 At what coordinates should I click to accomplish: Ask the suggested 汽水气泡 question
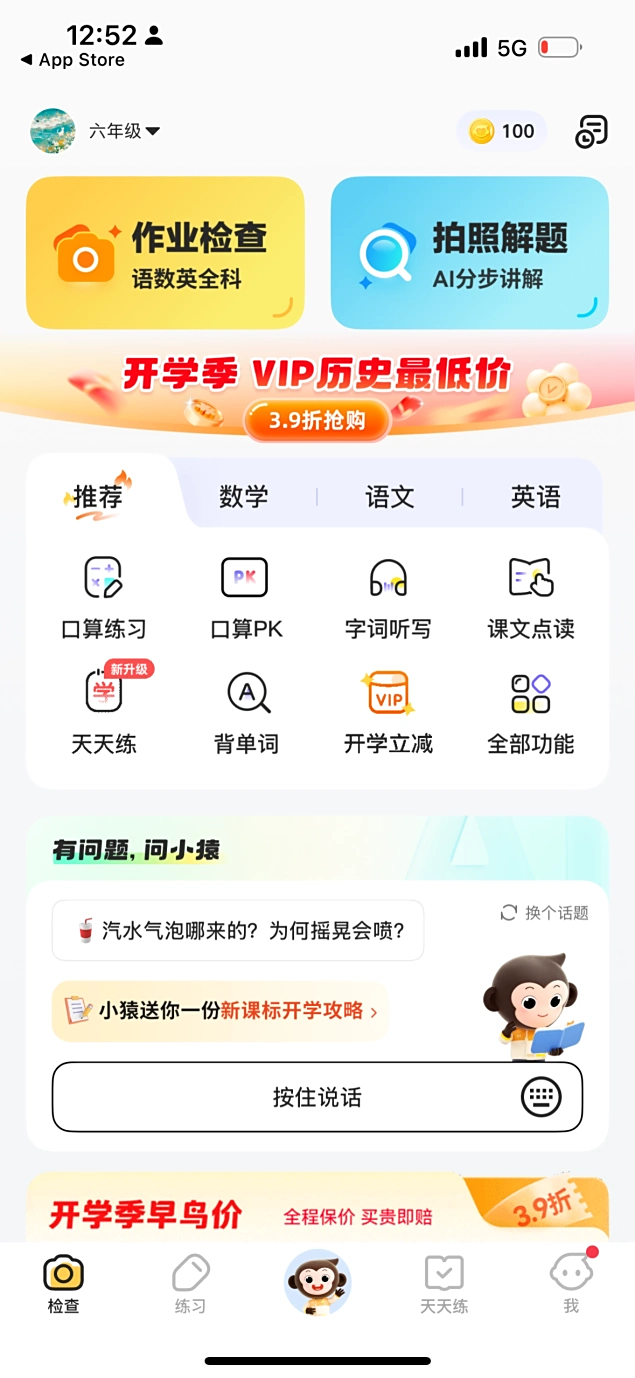238,931
